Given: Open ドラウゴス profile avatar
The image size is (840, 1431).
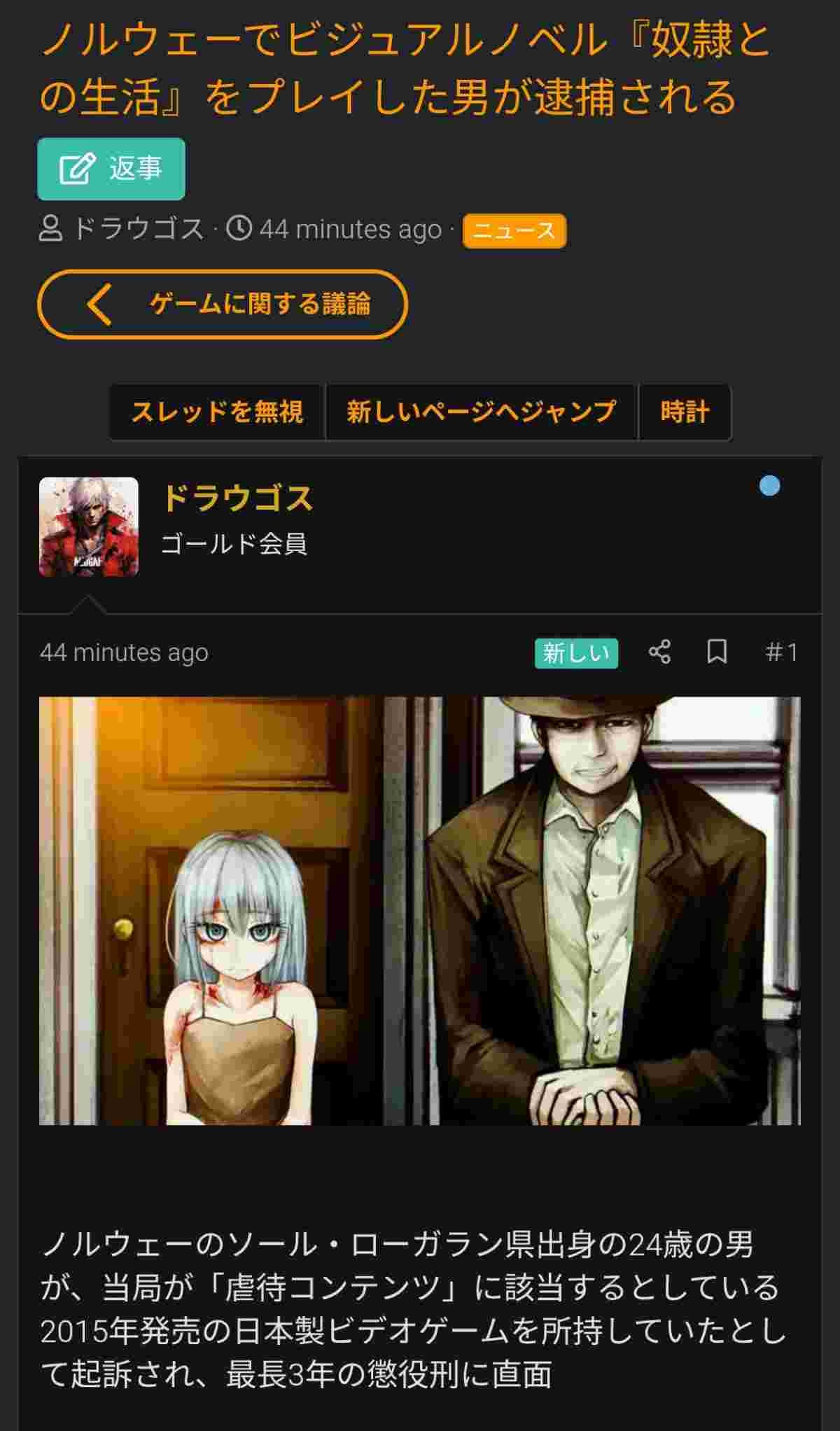Looking at the screenshot, I should point(89,526).
